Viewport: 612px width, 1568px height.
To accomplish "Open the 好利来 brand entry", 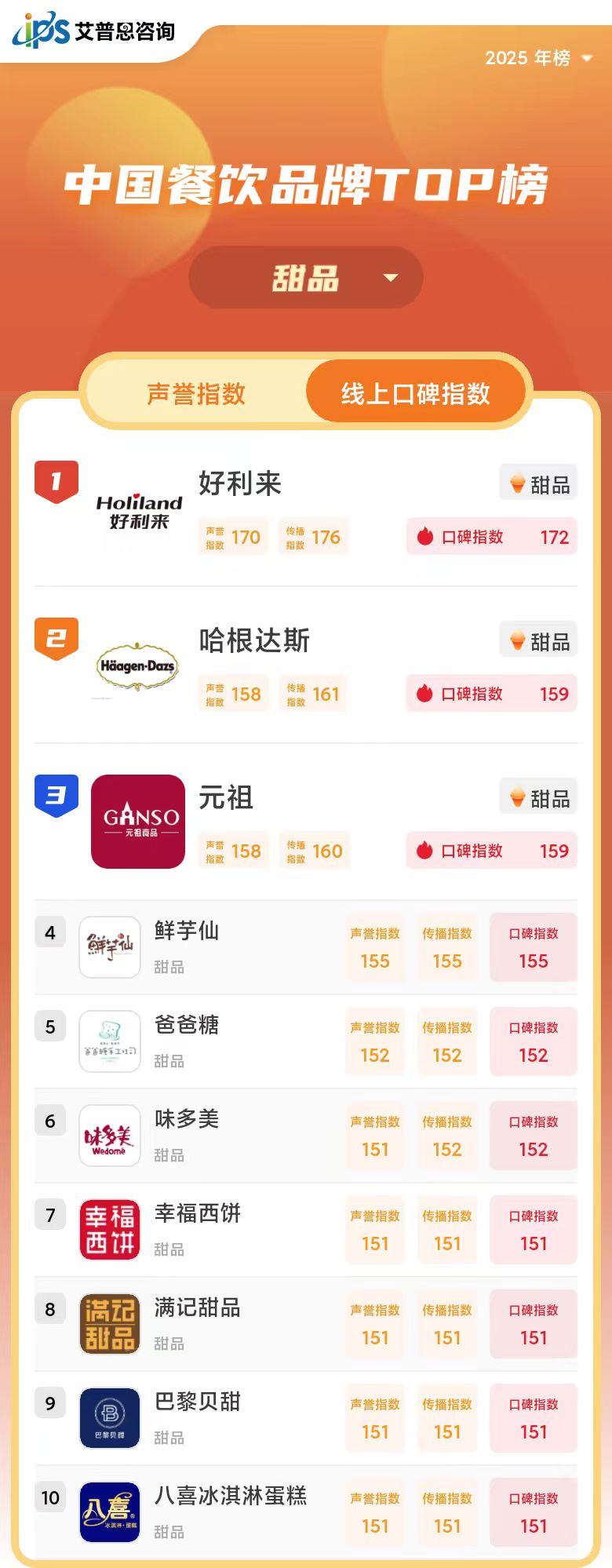I will 239,483.
